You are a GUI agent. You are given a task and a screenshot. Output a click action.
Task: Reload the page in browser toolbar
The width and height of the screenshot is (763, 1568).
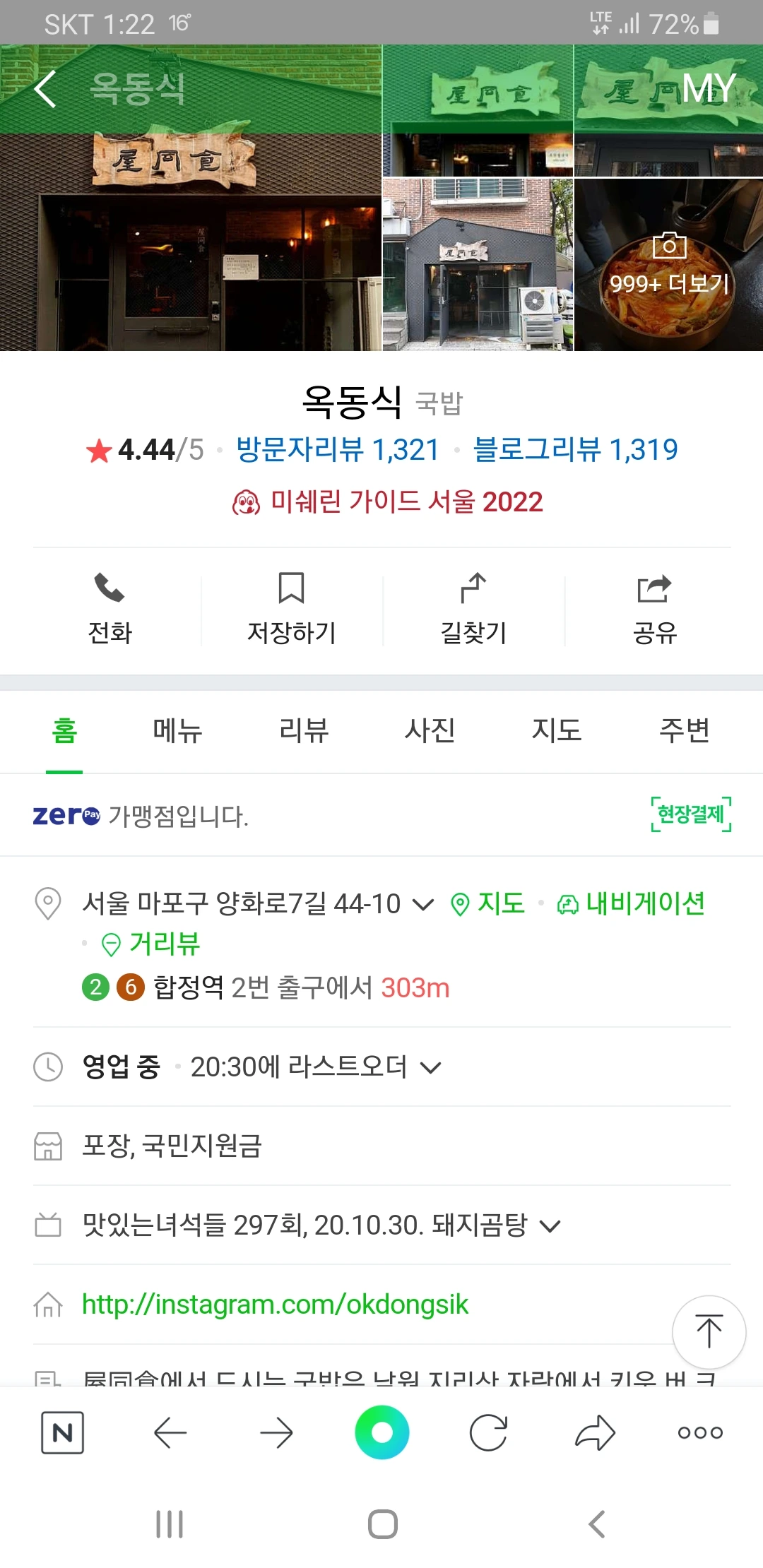pyautogui.click(x=488, y=1433)
